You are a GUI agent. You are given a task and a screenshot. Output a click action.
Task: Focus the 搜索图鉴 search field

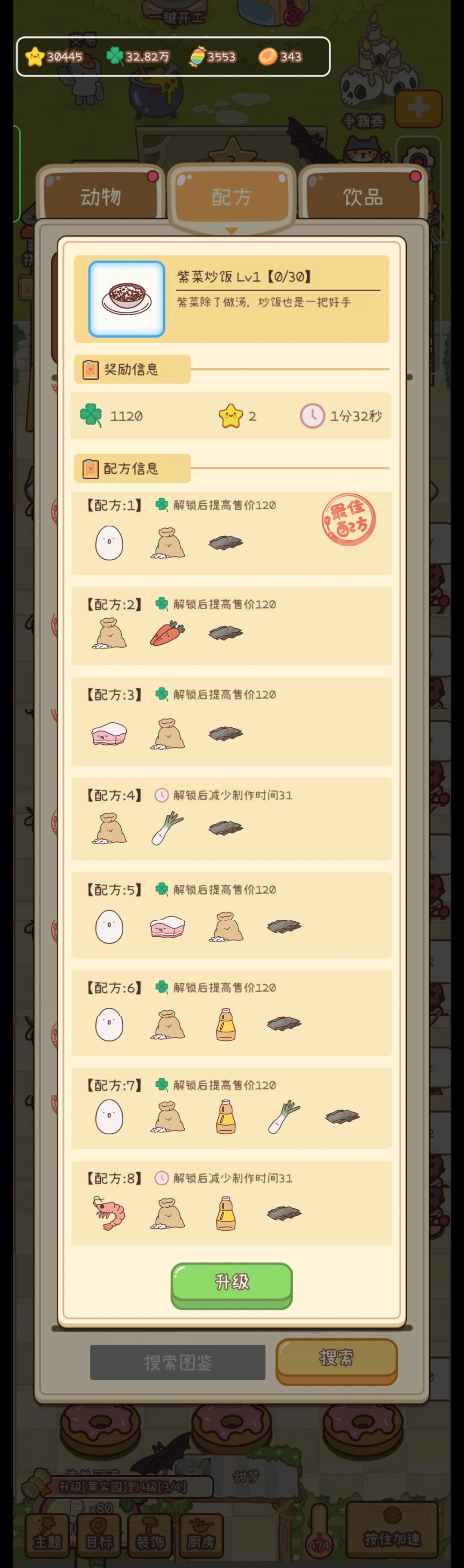coord(178,1362)
